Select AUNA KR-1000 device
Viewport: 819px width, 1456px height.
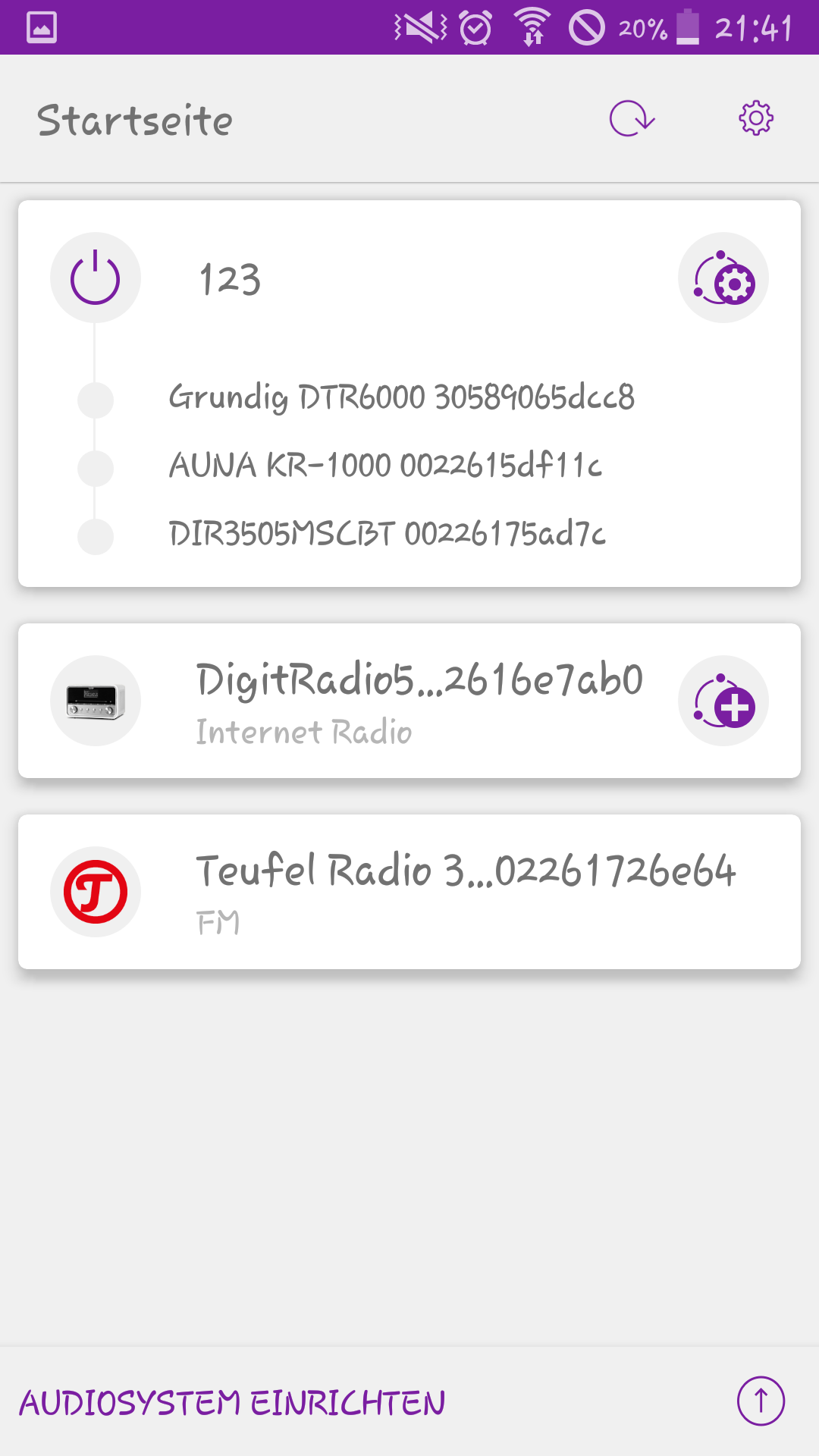[x=385, y=466]
